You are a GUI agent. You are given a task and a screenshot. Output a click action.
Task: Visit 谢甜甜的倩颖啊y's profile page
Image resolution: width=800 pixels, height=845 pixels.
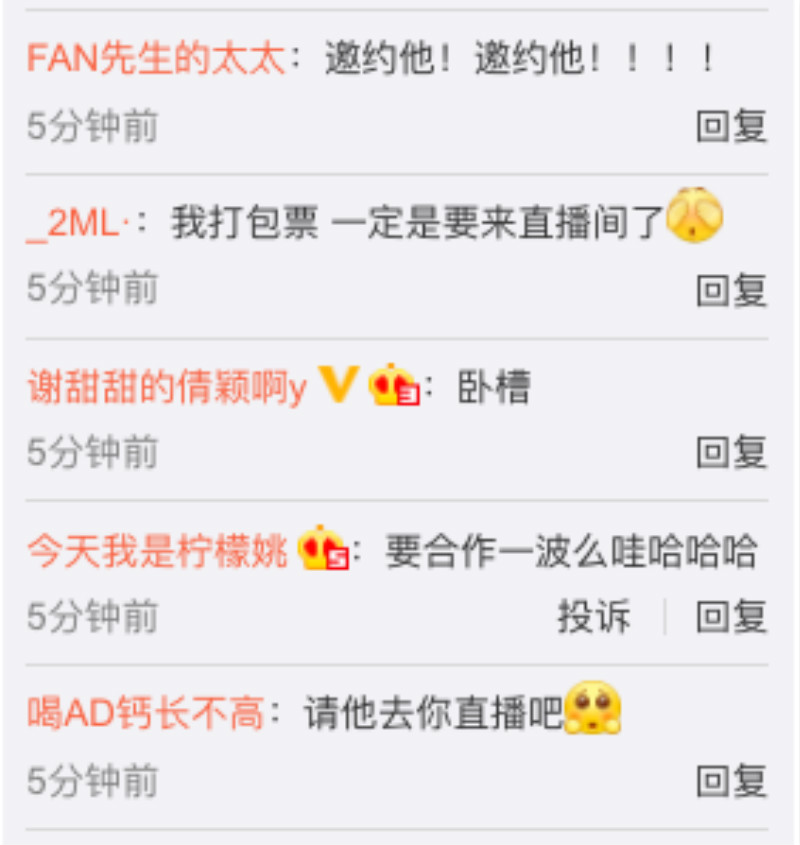click(166, 387)
